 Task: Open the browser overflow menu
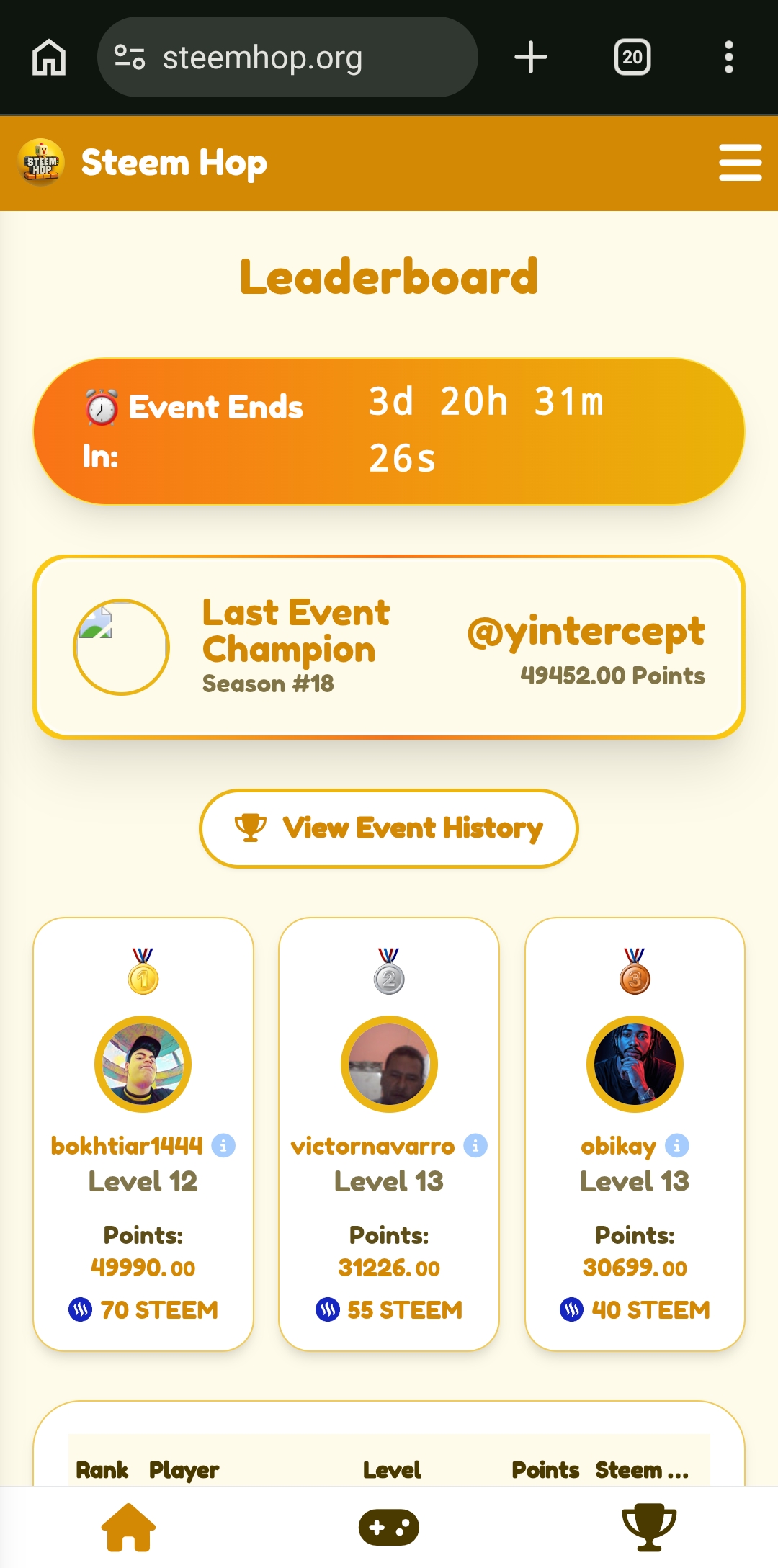729,57
